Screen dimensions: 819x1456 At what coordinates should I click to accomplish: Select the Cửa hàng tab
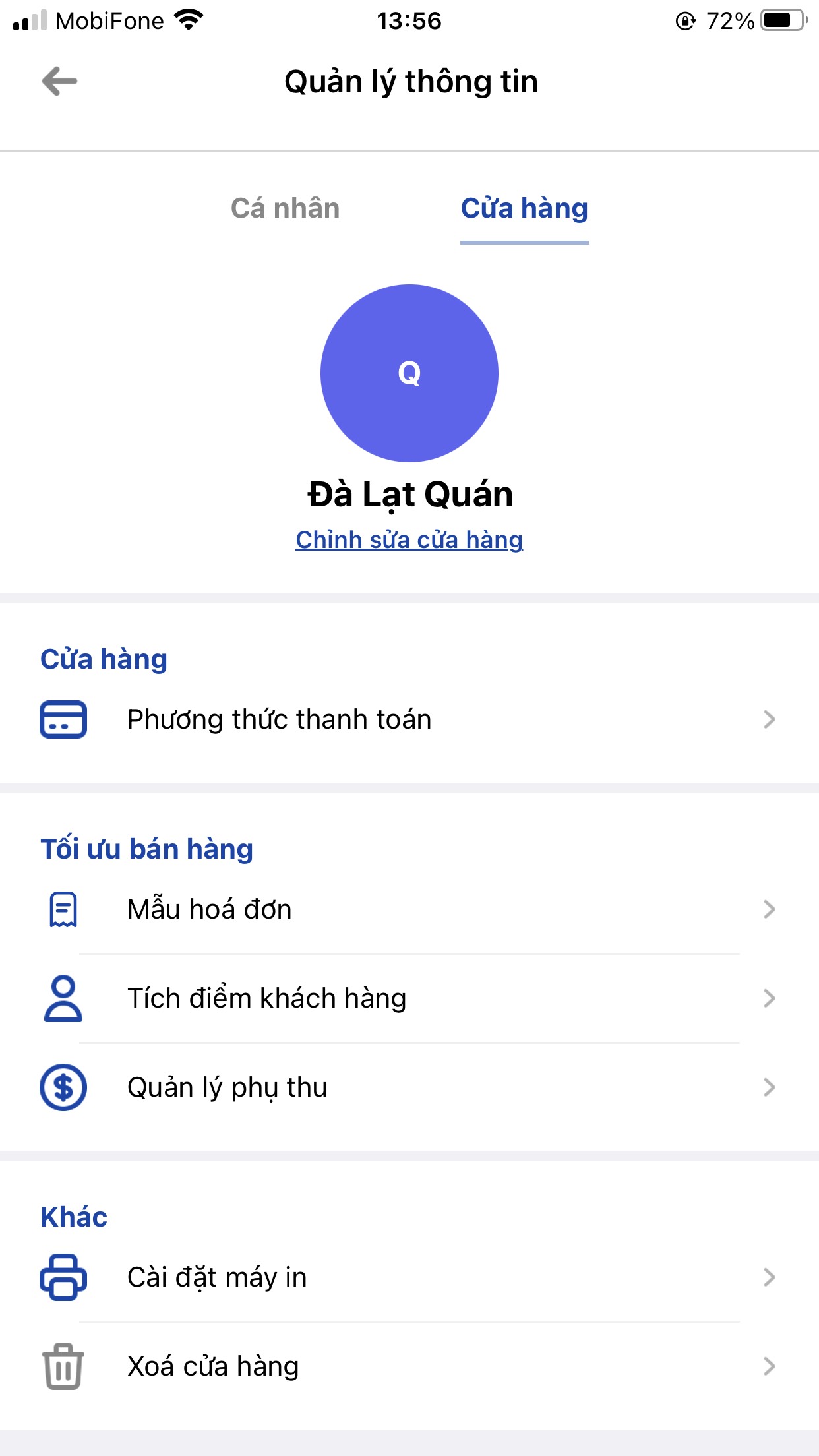coord(524,208)
